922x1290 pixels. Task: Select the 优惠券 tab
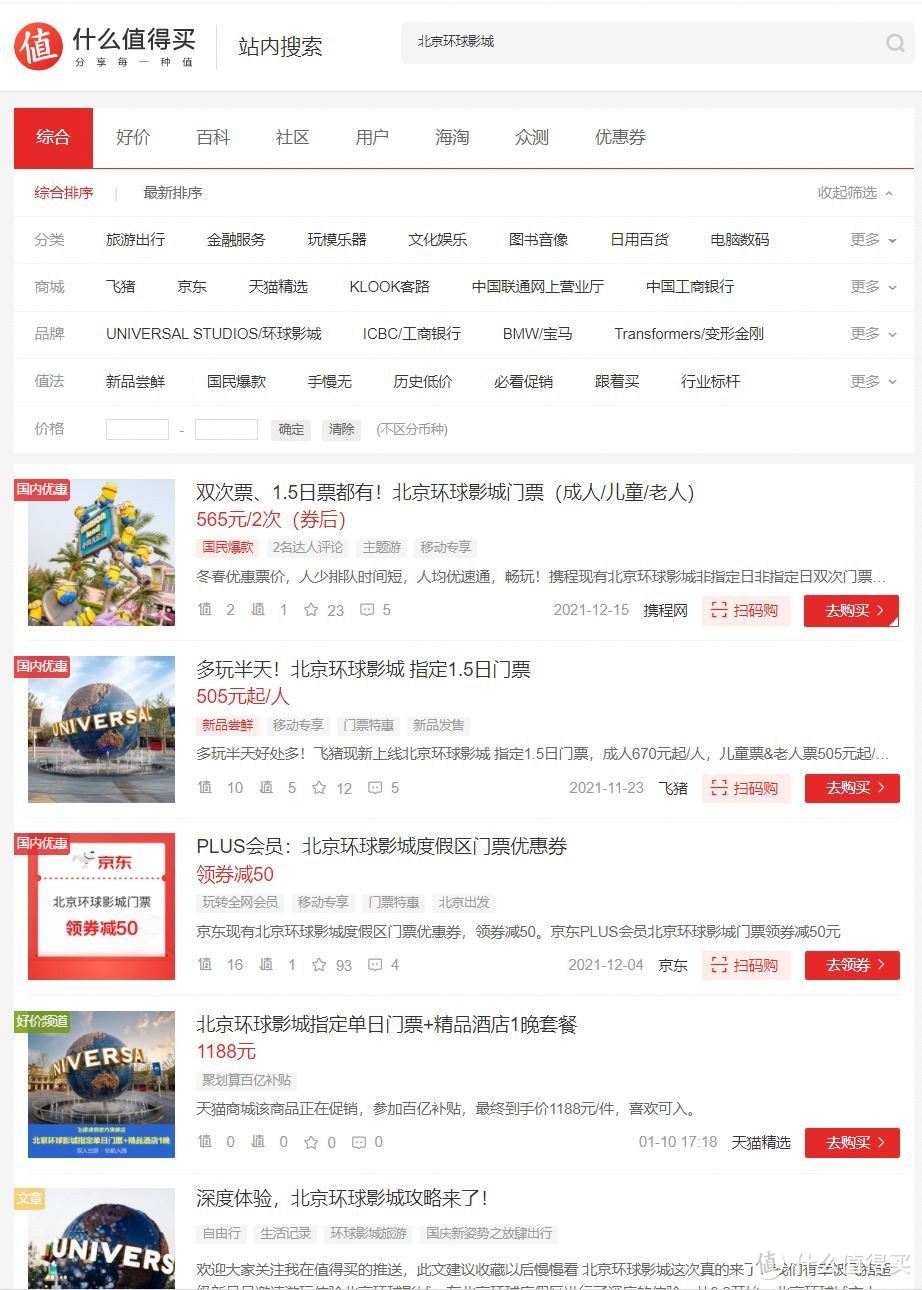click(x=620, y=137)
